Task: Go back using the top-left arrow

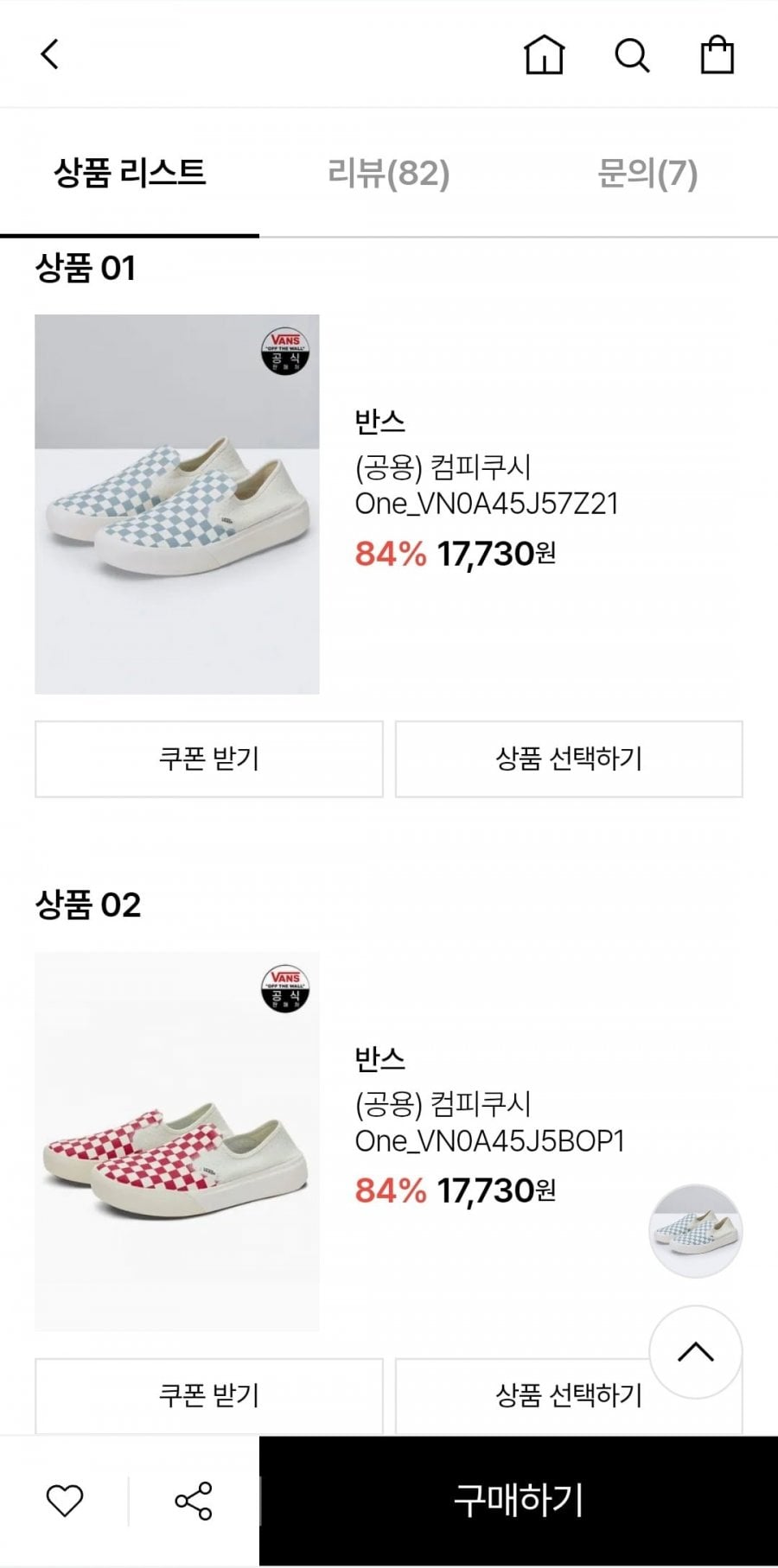Action: point(50,54)
